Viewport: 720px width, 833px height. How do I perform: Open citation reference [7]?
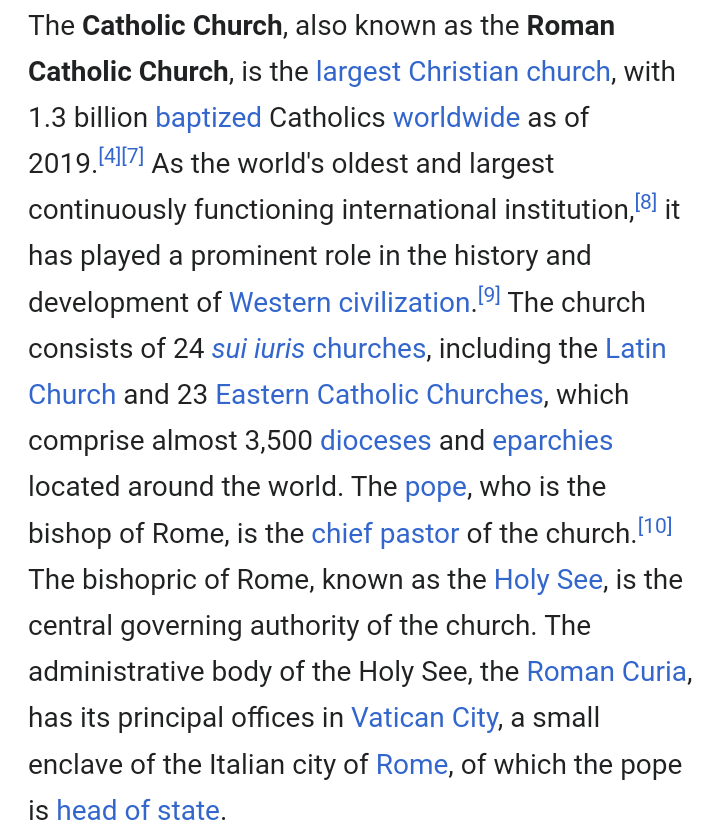pyautogui.click(x=133, y=157)
